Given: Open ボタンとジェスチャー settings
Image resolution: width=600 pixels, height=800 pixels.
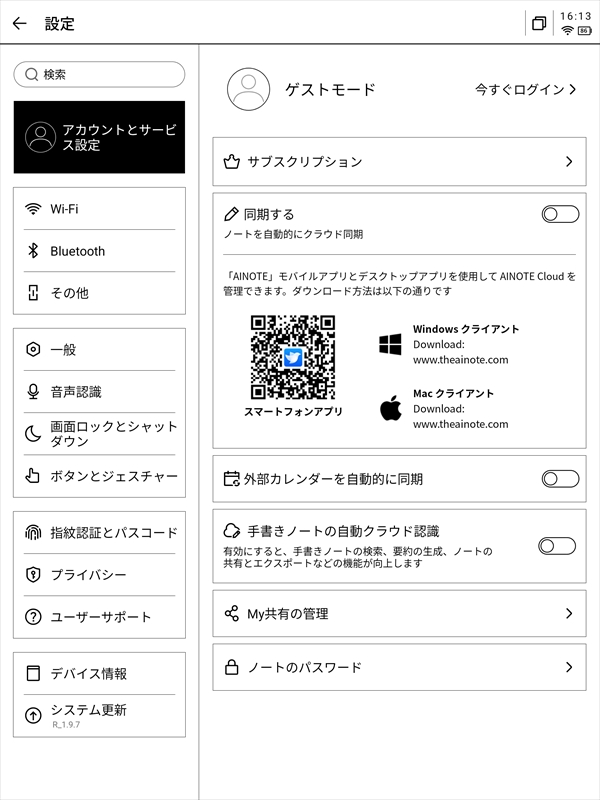Looking at the screenshot, I should pos(100,476).
